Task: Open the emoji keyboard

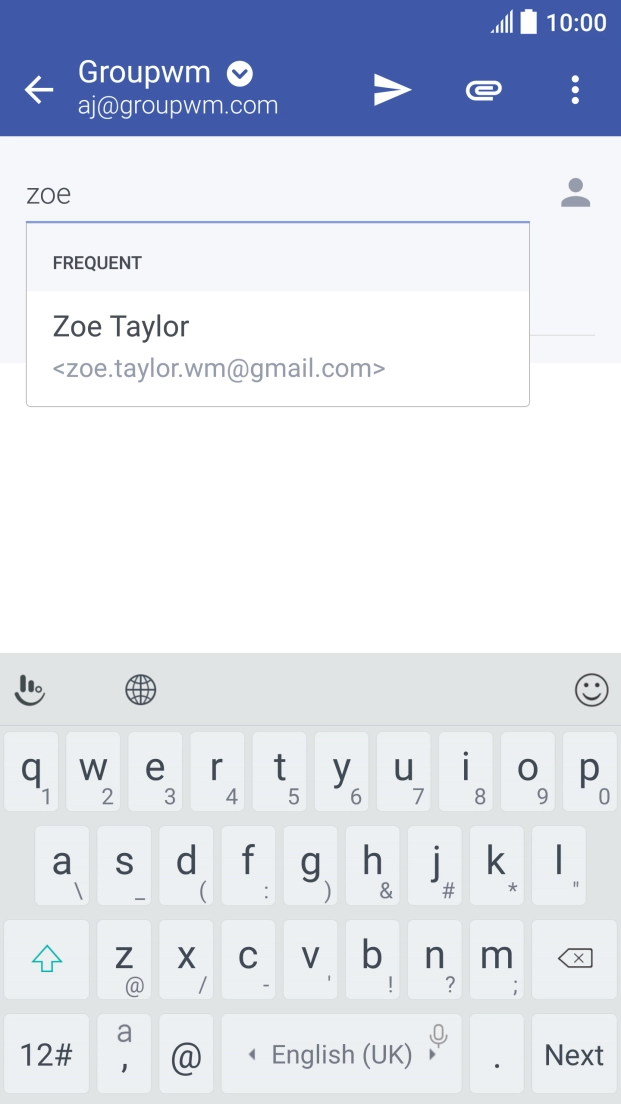Action: [592, 689]
